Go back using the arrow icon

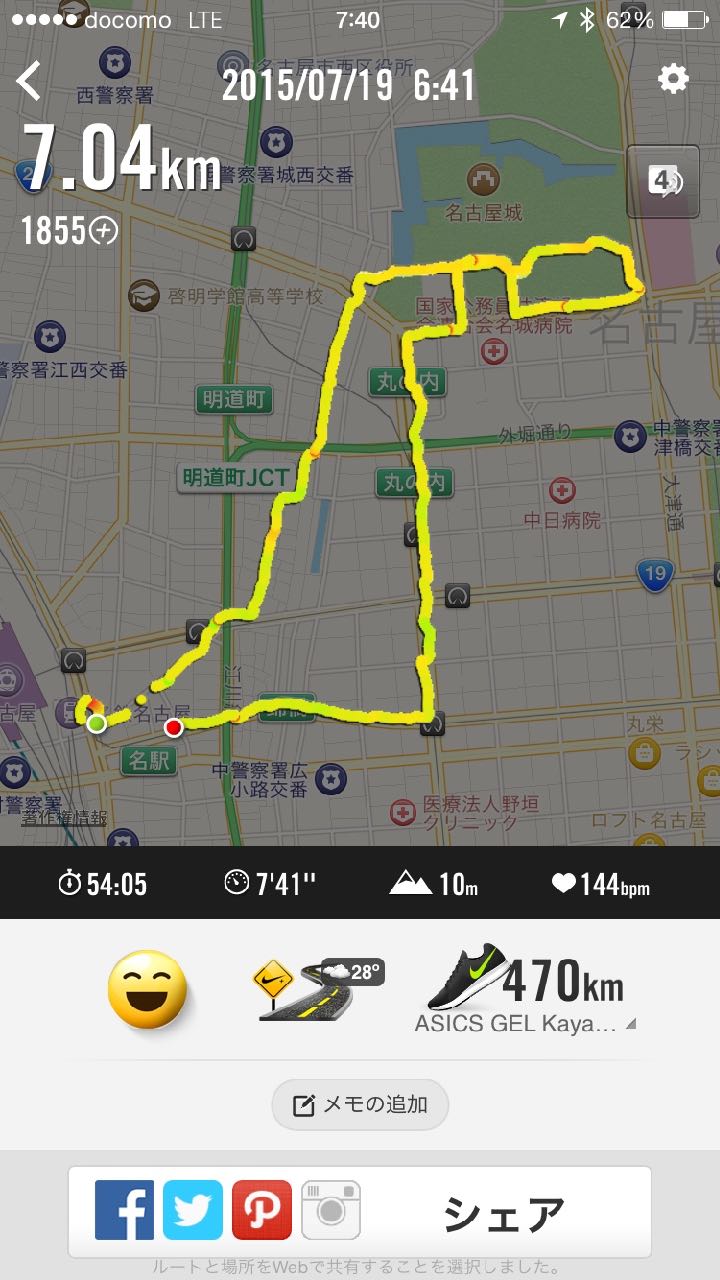coord(30,81)
